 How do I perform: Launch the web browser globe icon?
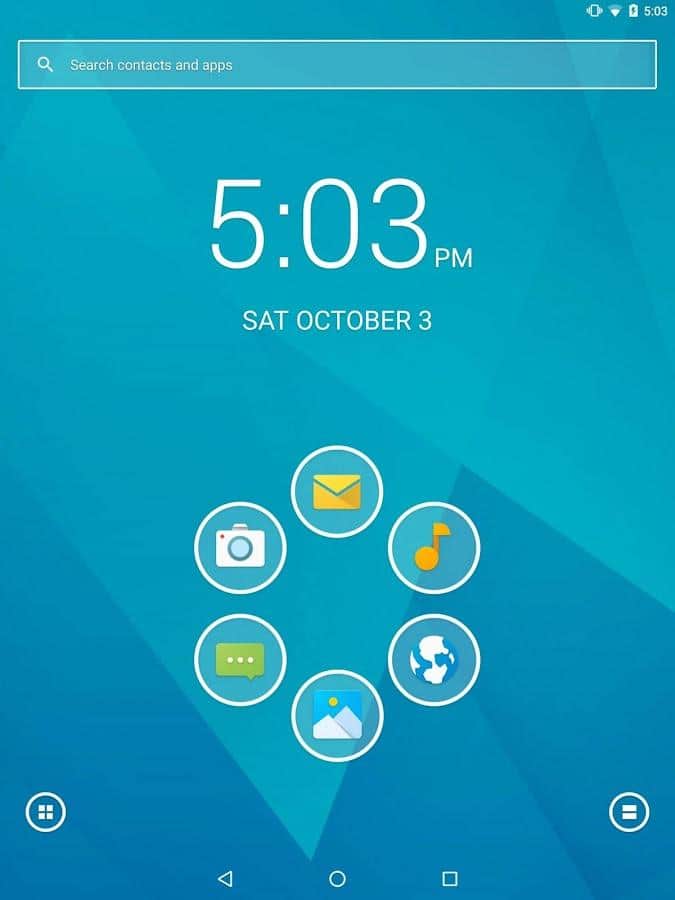tap(434, 660)
